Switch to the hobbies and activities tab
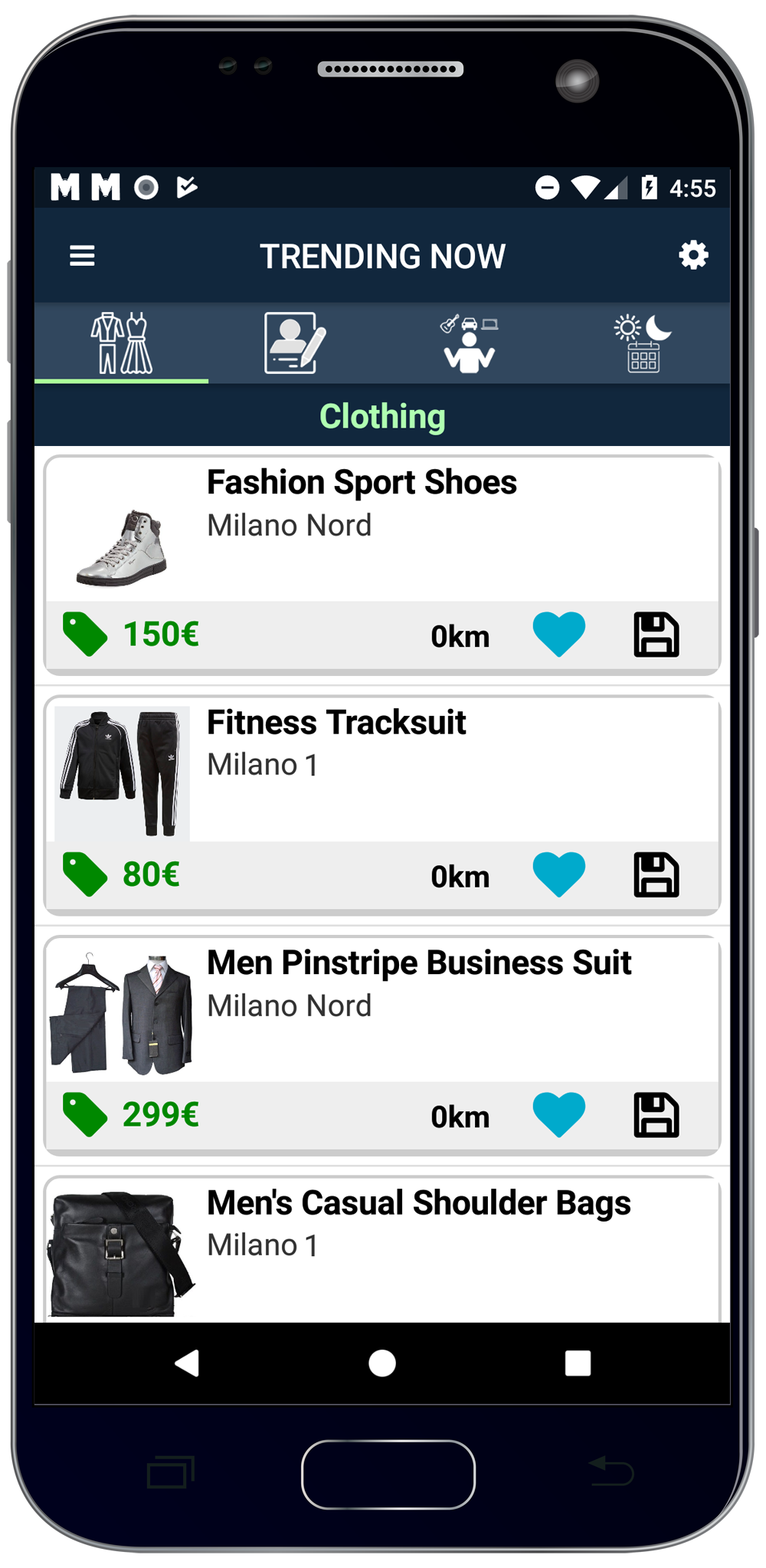 click(x=469, y=343)
